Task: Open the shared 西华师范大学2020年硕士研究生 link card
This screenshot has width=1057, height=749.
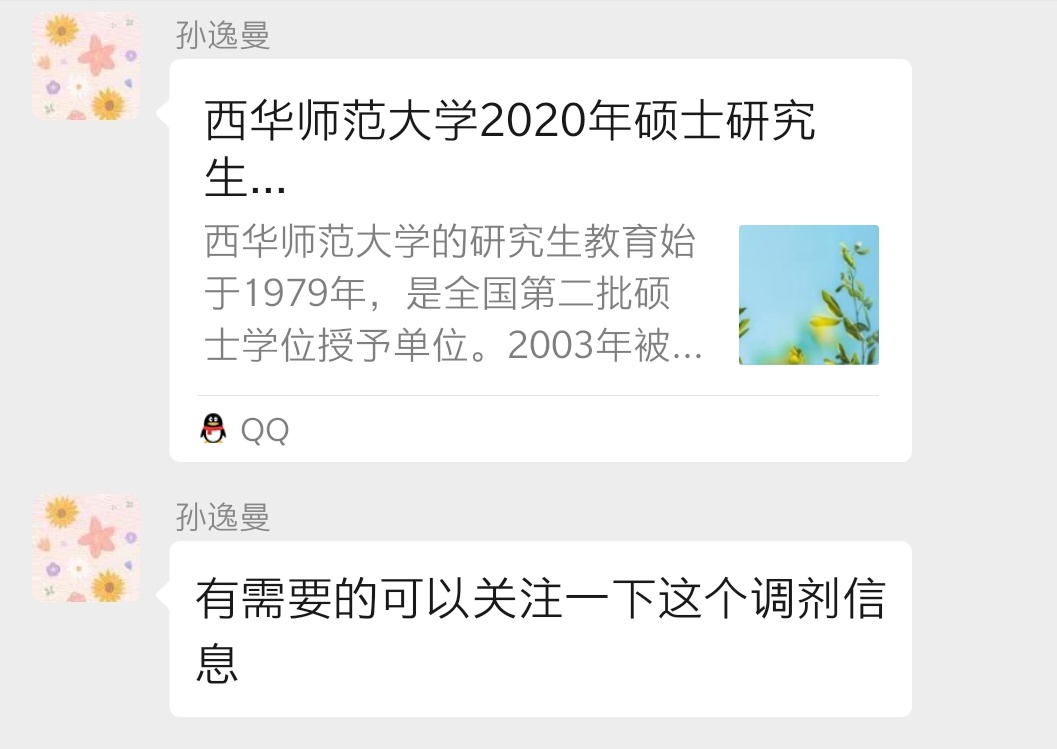Action: tap(540, 260)
